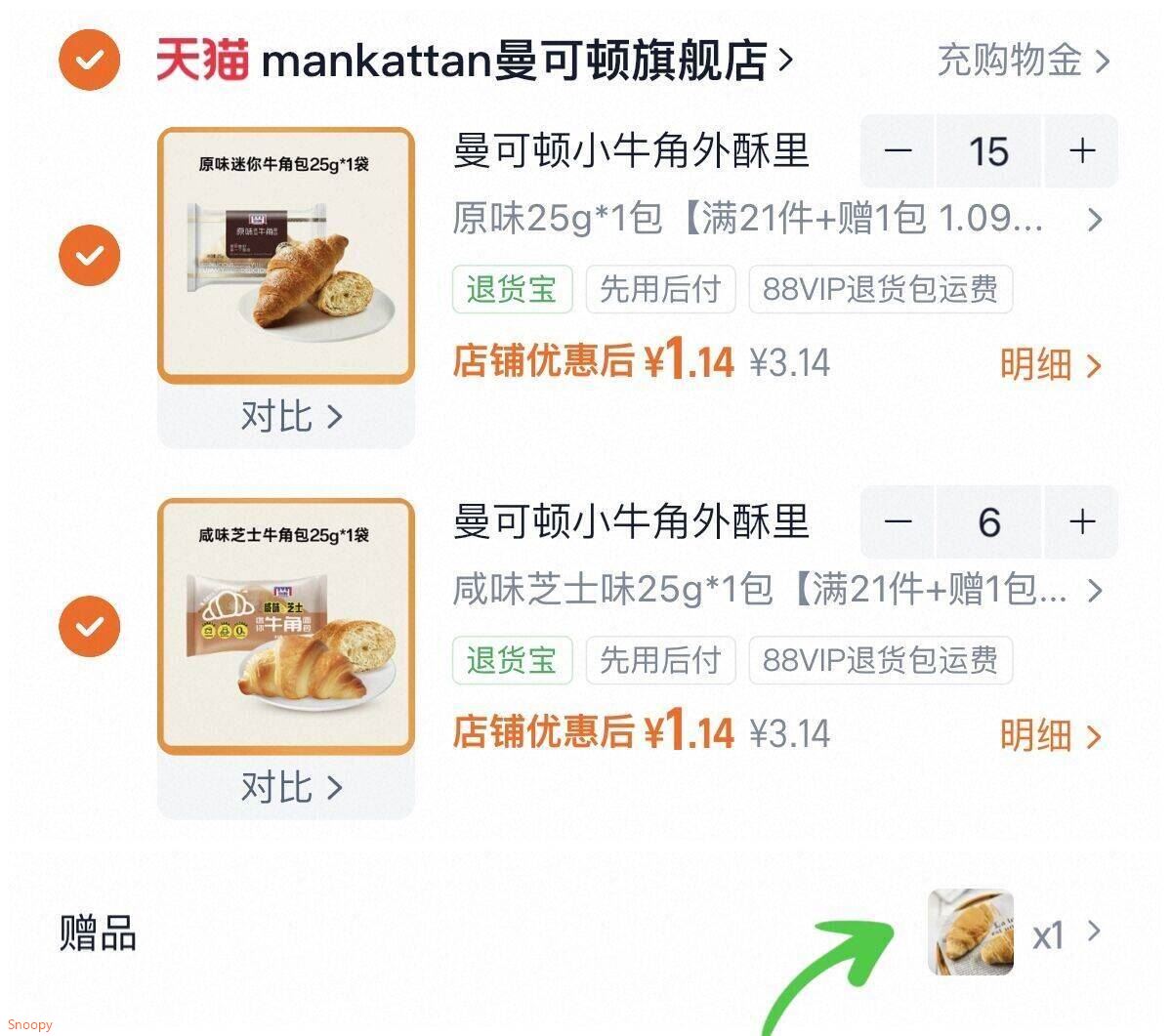Increase 原味 croissant quantity above 15
Image resolution: width=1171 pixels, height=1036 pixels.
click(x=1081, y=151)
